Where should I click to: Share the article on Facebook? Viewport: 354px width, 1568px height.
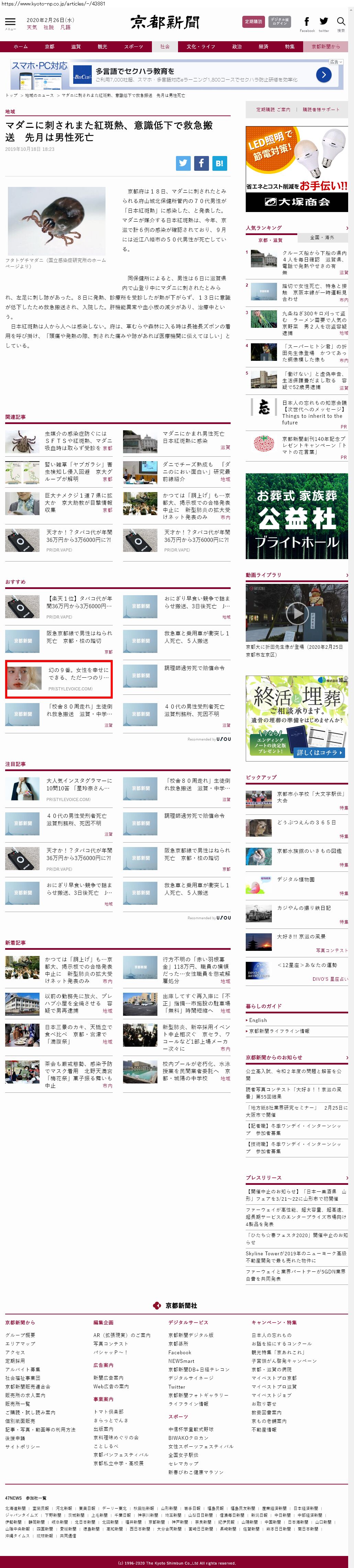tap(201, 163)
